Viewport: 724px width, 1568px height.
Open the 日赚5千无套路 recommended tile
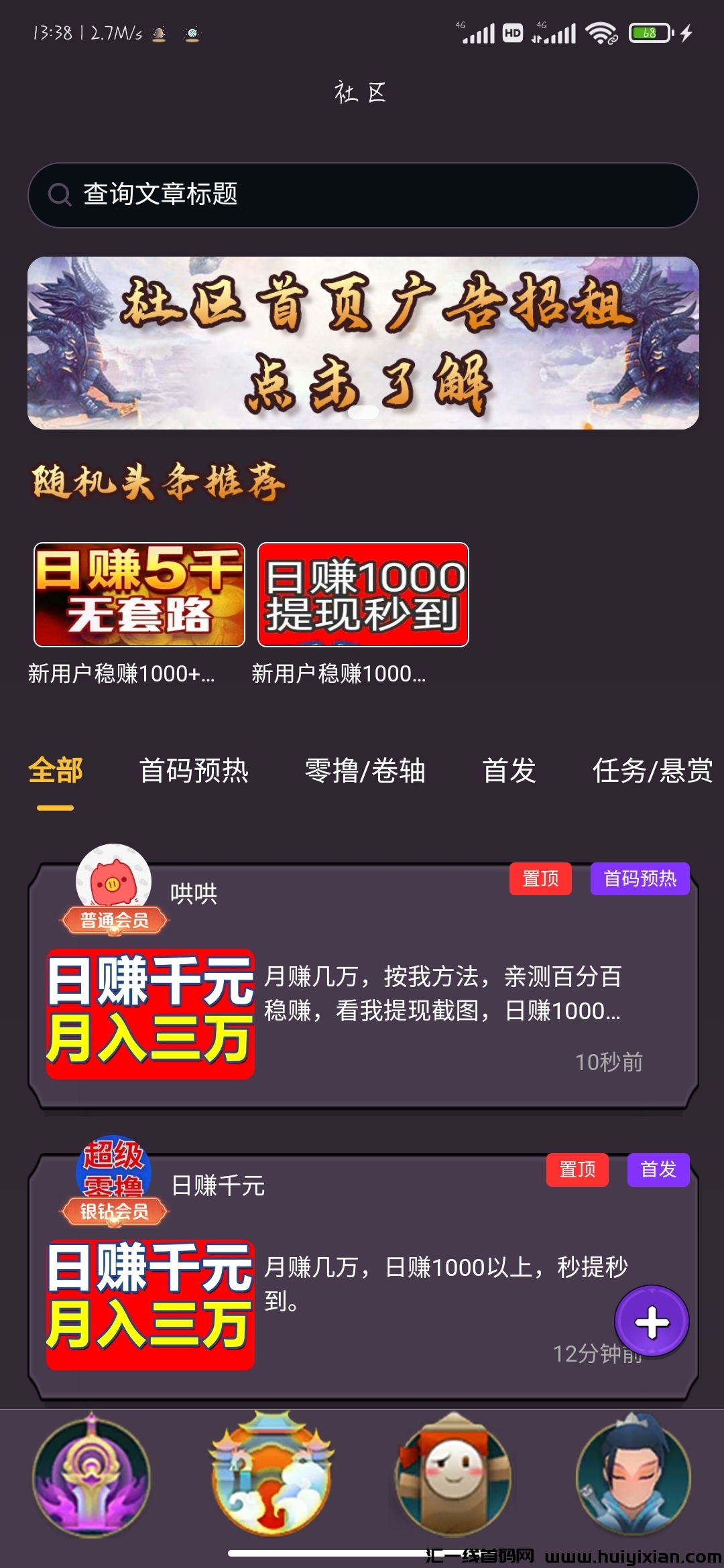pyautogui.click(x=139, y=594)
